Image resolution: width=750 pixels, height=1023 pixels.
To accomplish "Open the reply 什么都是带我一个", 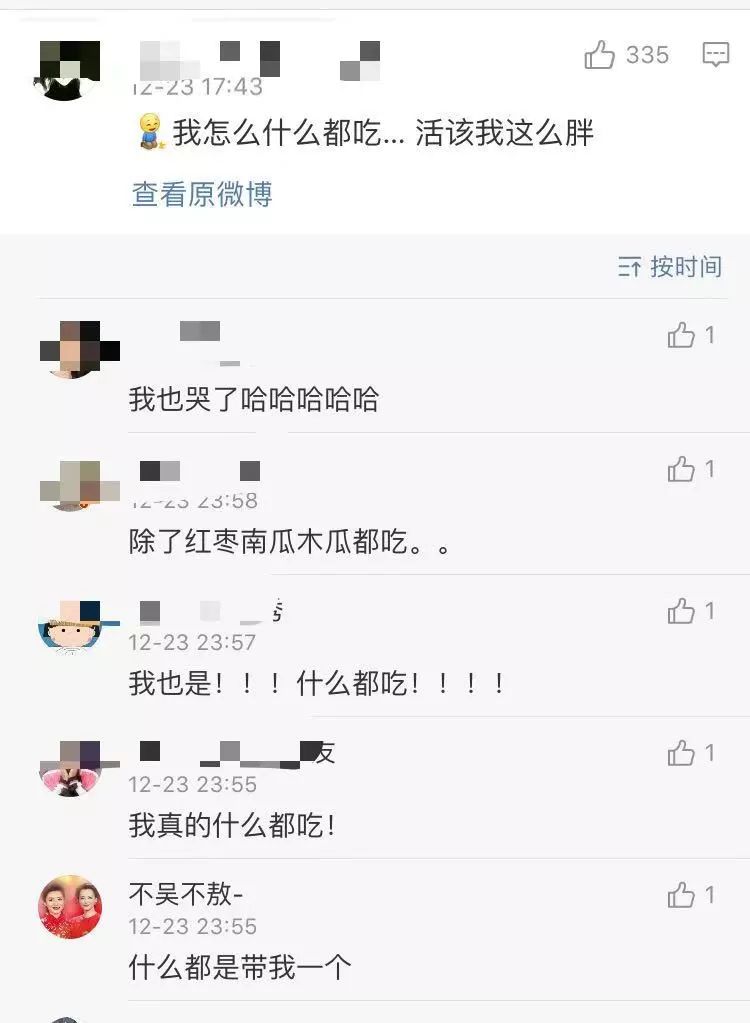I will coord(240,967).
